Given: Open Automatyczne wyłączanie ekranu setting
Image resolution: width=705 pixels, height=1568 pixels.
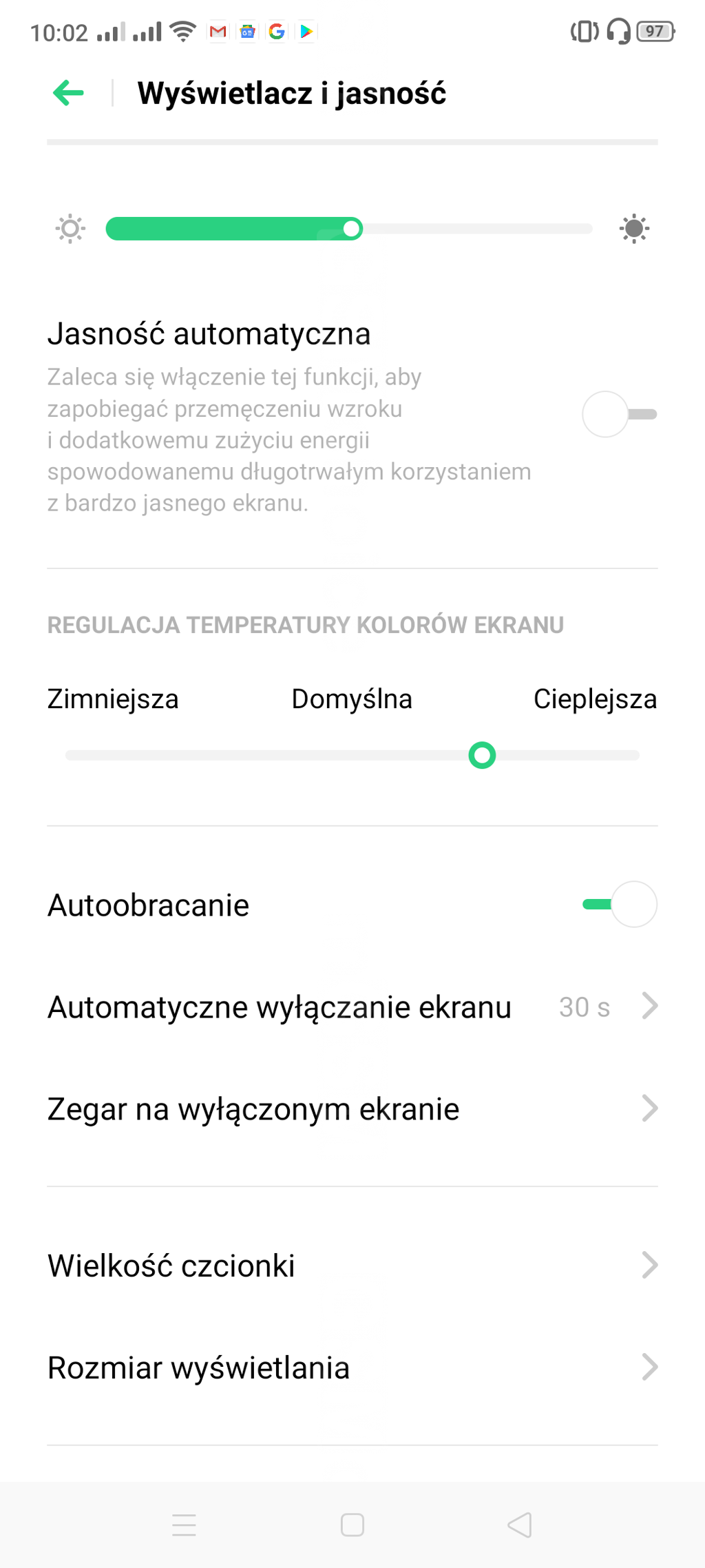Looking at the screenshot, I should pyautogui.click(x=352, y=1007).
